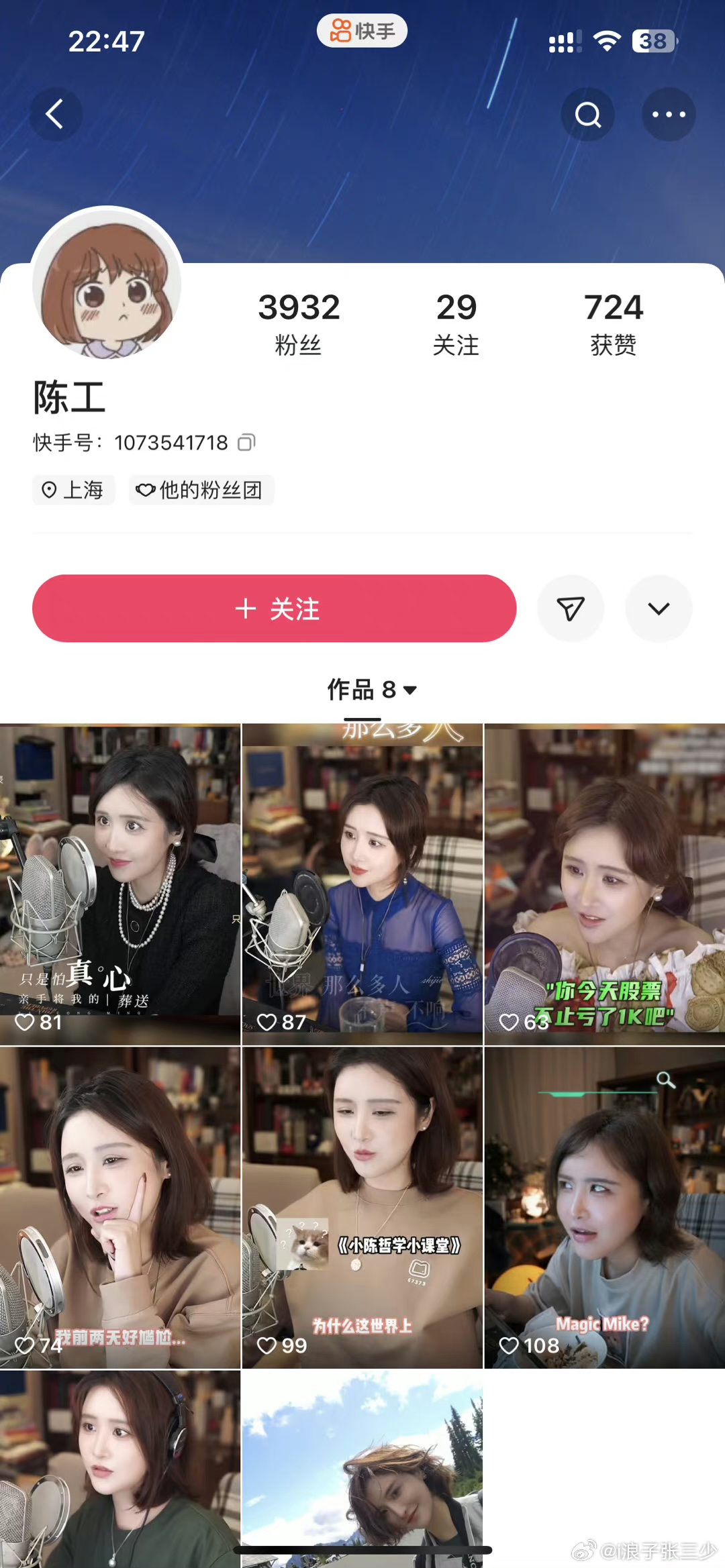The height and width of the screenshot is (1568, 725).
Task: View the profile avatar of 陈工
Action: coord(107,283)
